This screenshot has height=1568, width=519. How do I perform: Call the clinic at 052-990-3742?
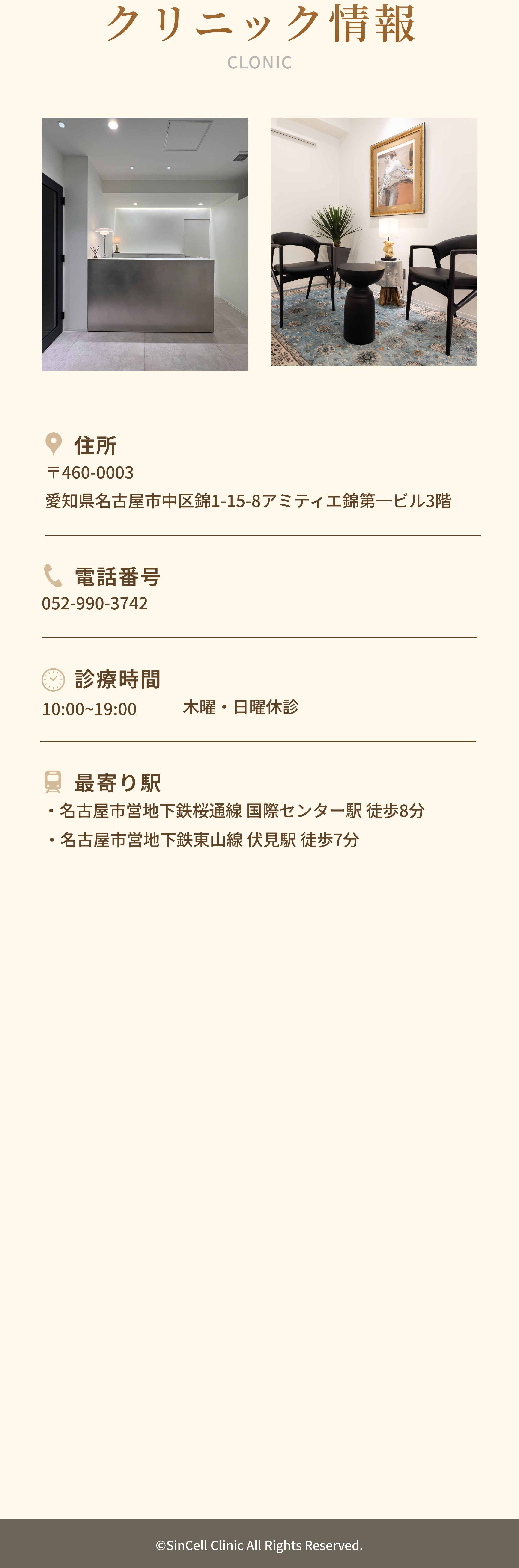pos(94,603)
